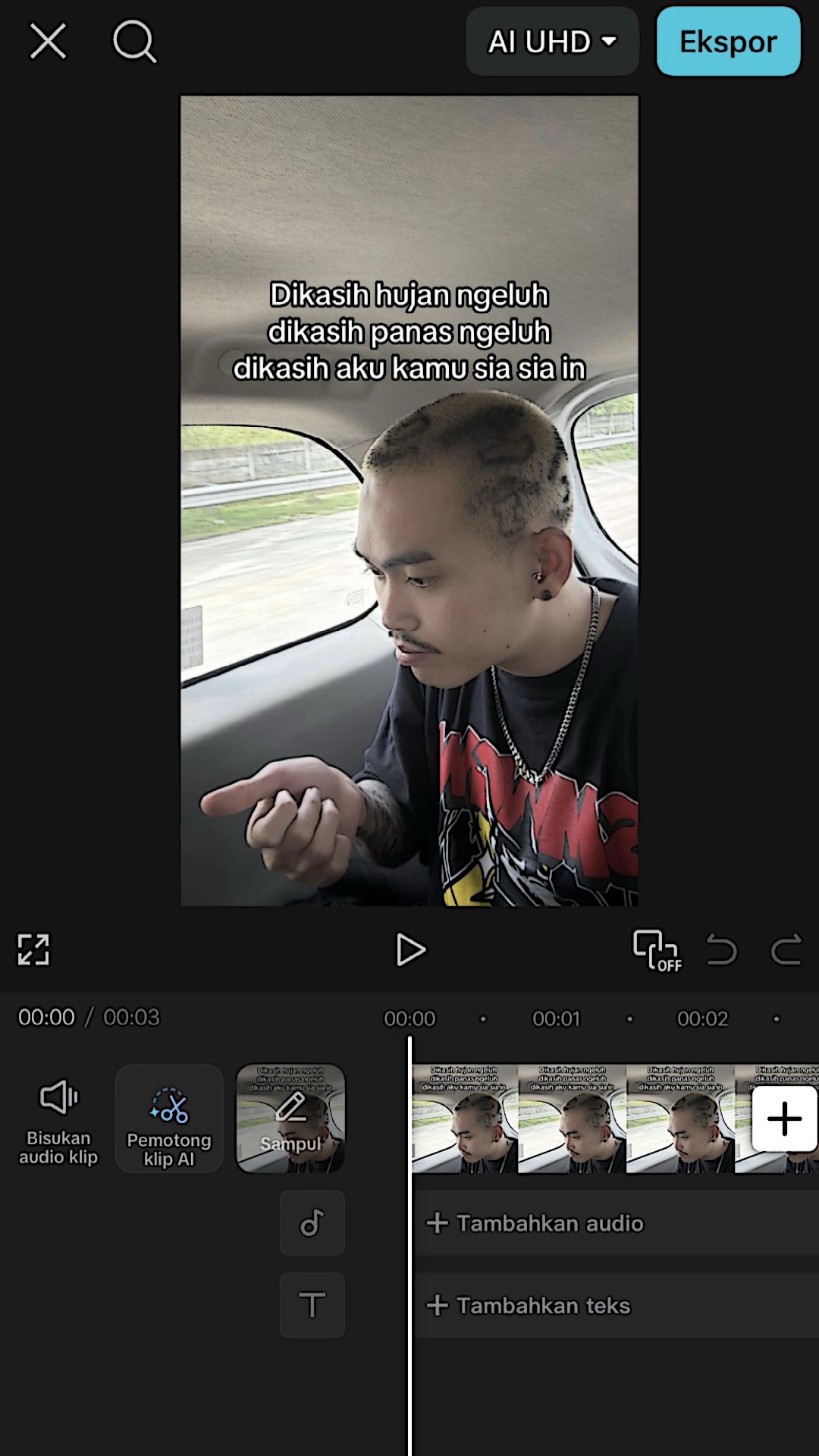The image size is (819, 1456).
Task: Undo the last edit
Action: 721,949
